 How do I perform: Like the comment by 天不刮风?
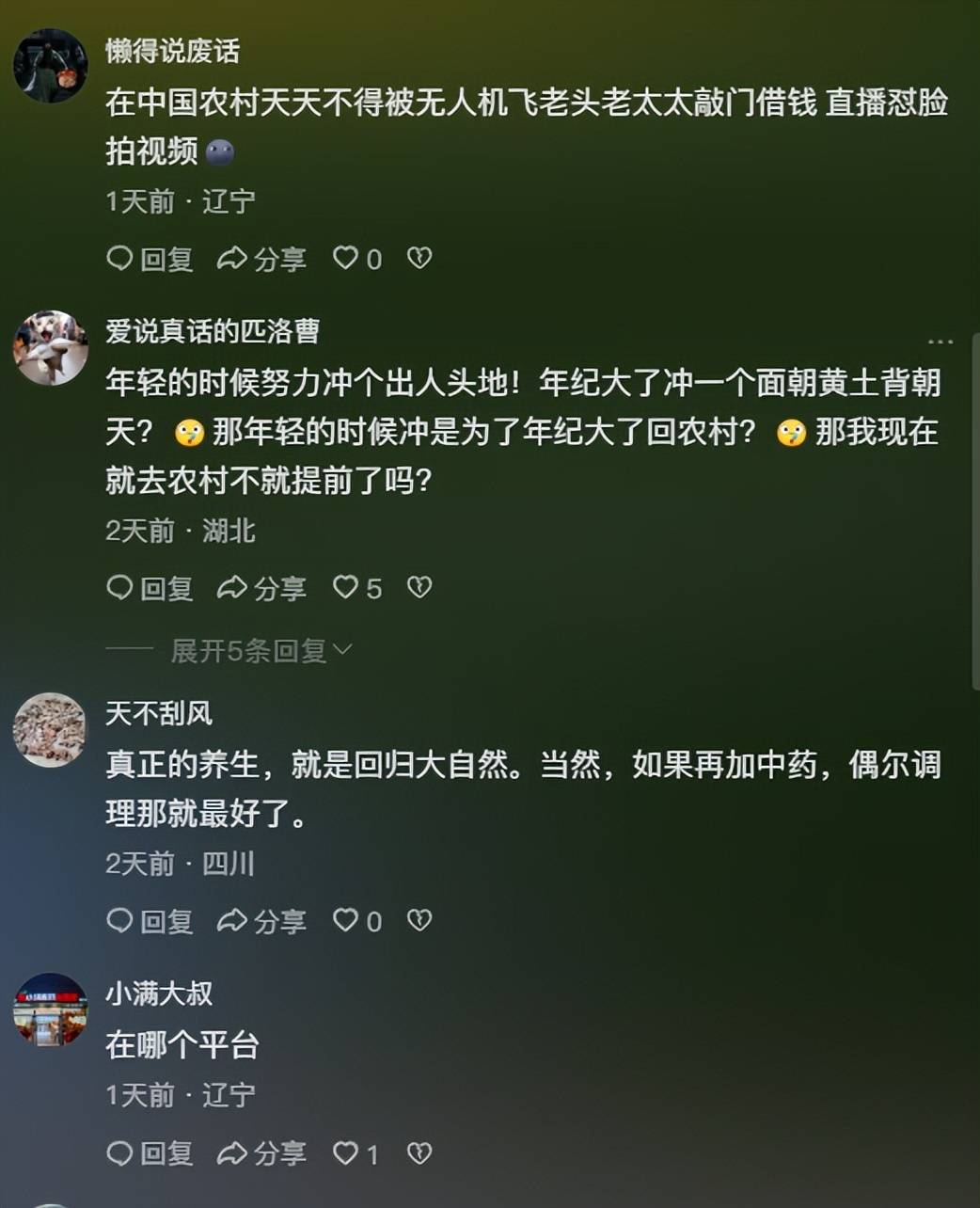[346, 920]
